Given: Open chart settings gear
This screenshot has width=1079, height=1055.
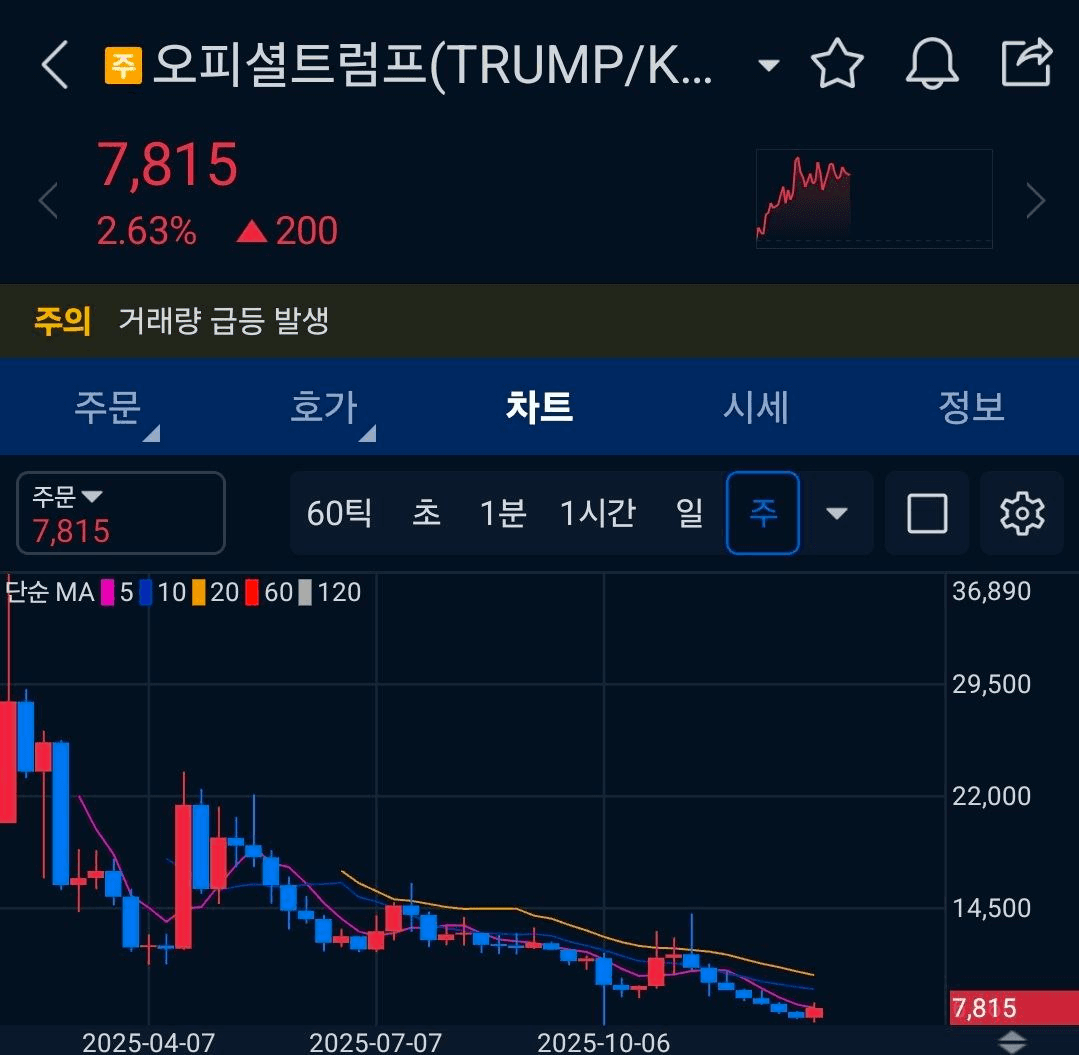Looking at the screenshot, I should click(1022, 513).
